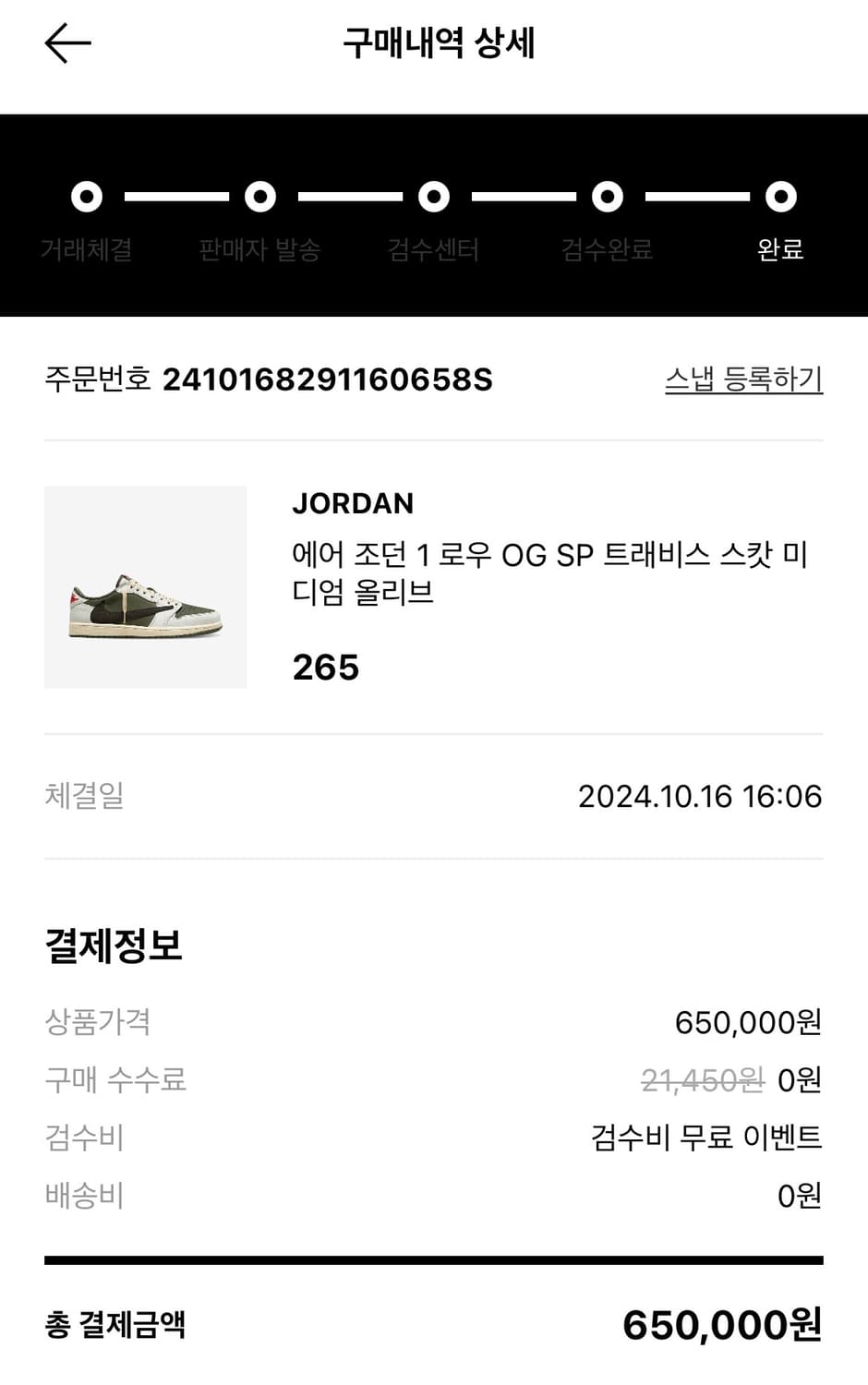868x1385 pixels.
Task: Select the 판매자 발송 progress dot
Action: 260,196
